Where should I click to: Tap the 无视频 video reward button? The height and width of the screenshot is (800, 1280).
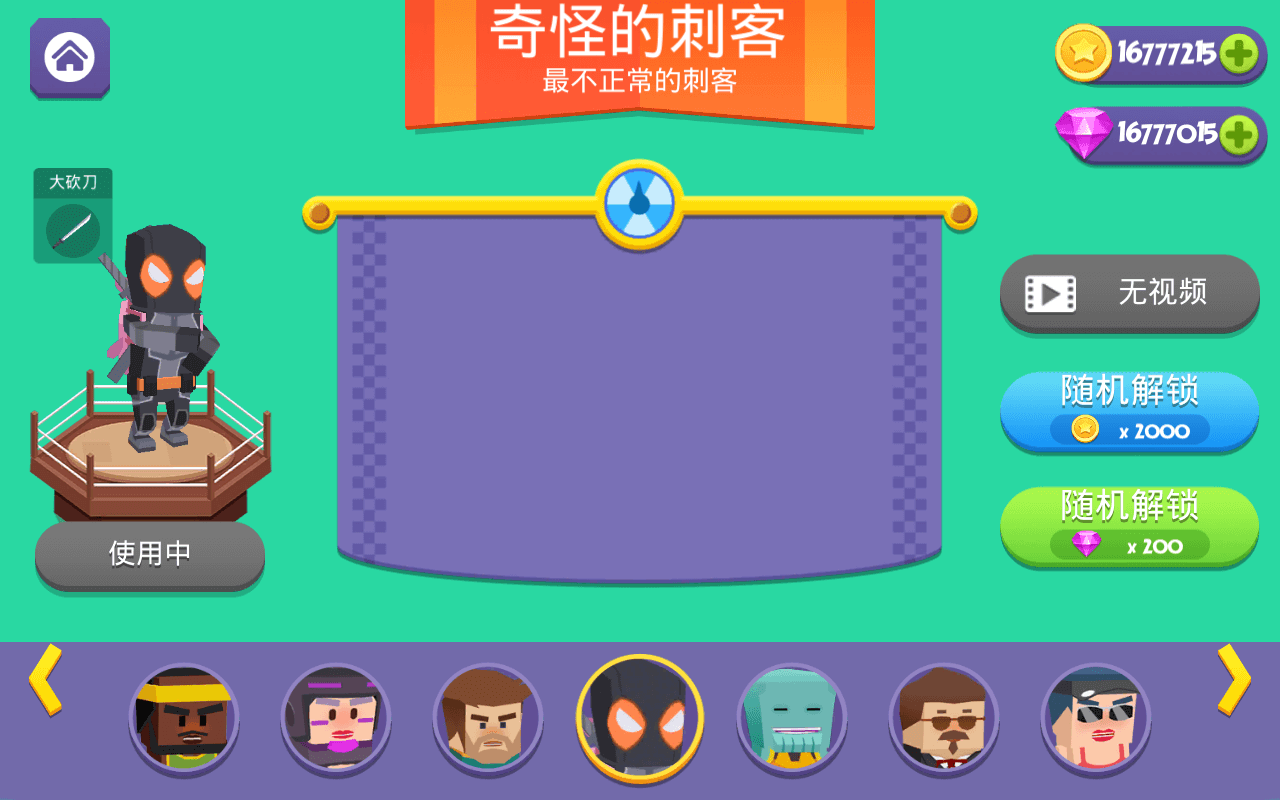(1129, 293)
